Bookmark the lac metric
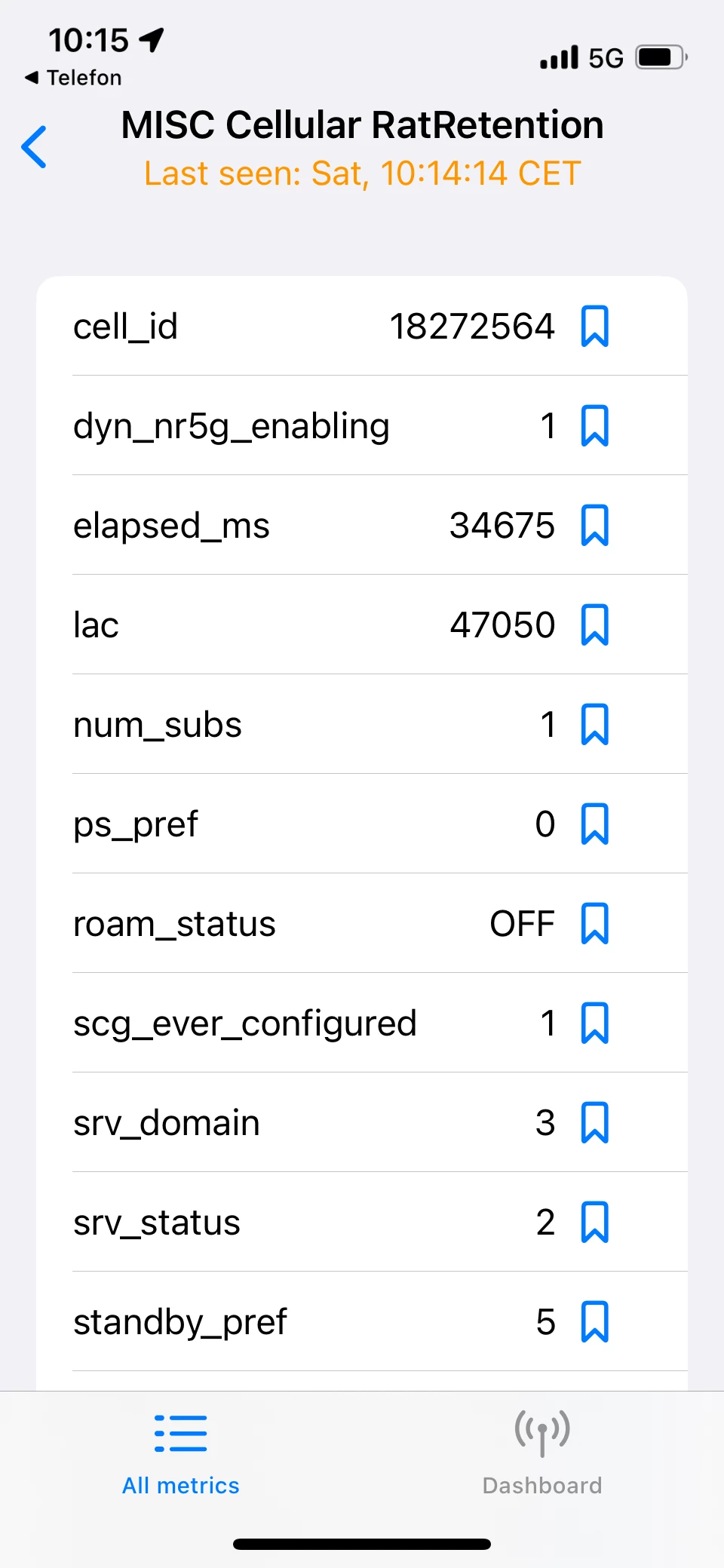This screenshot has width=724, height=1568. click(x=594, y=624)
